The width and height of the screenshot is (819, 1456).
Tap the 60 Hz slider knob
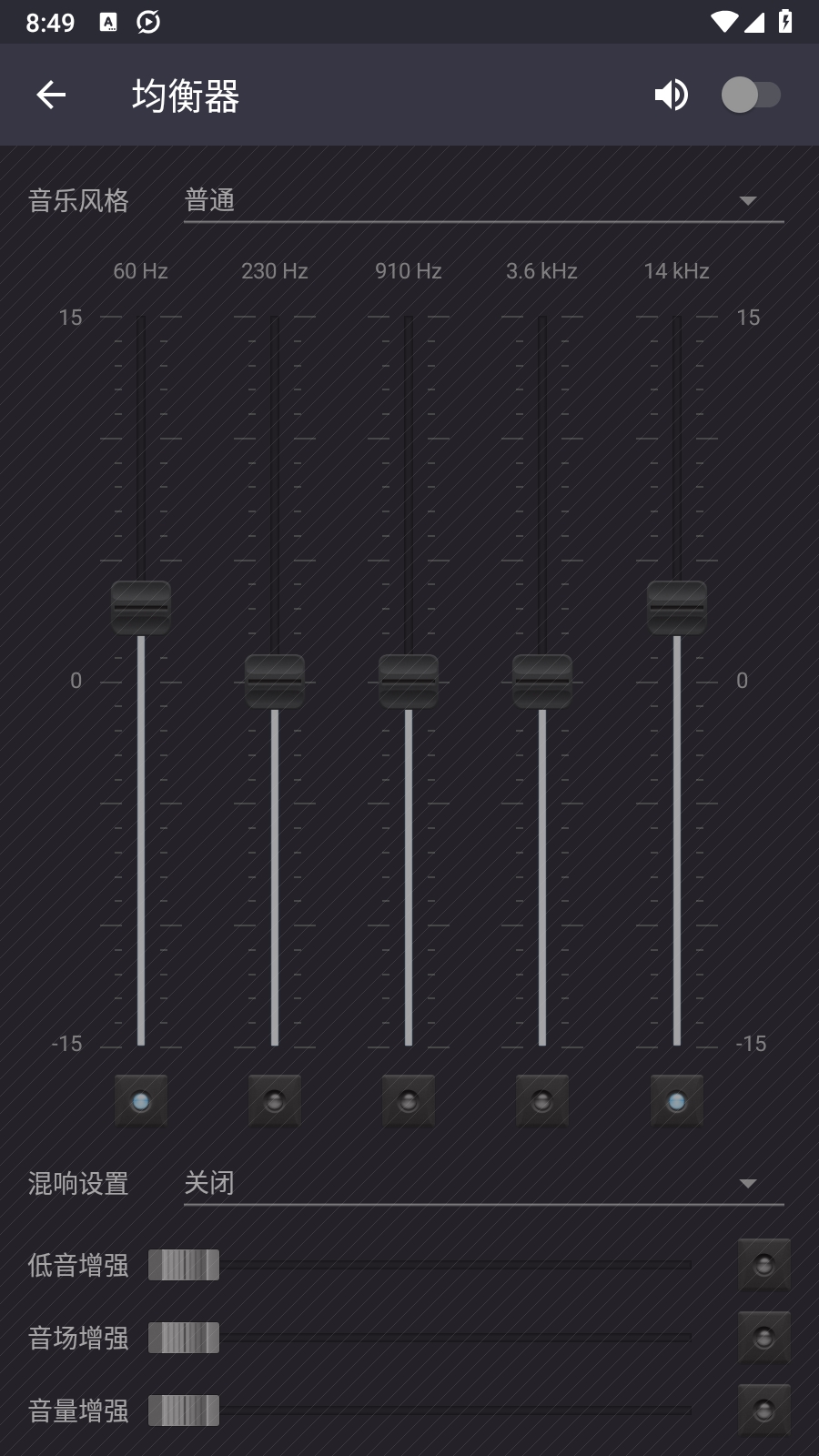(141, 607)
